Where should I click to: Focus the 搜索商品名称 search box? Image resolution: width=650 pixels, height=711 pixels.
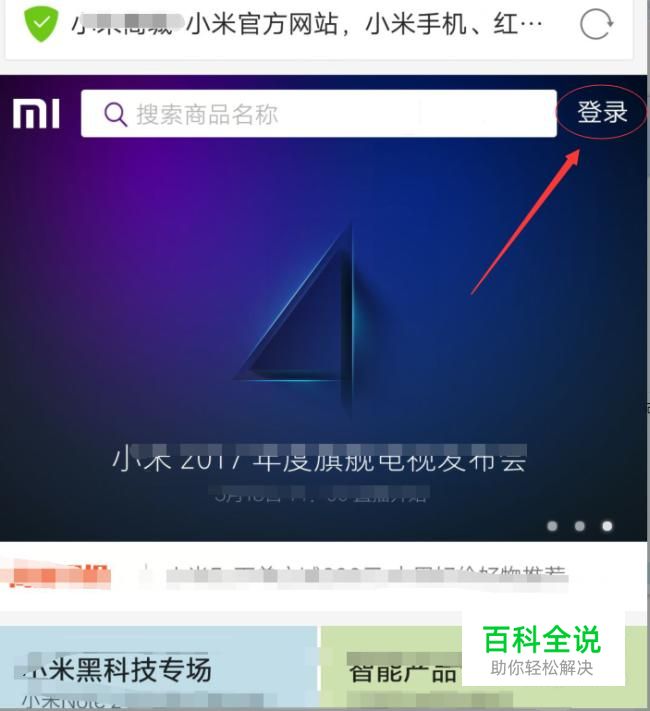318,113
